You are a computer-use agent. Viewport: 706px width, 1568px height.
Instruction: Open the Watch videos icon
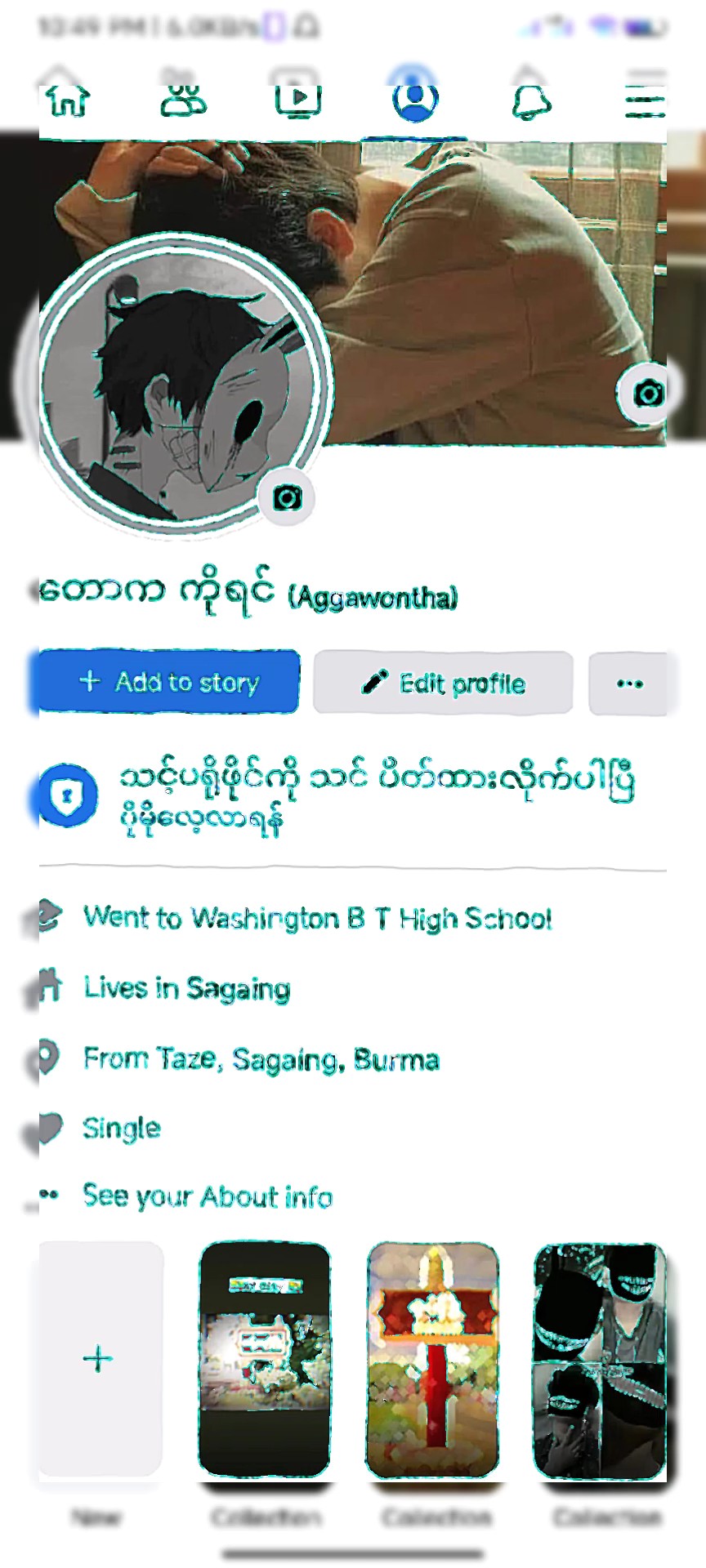point(298,100)
